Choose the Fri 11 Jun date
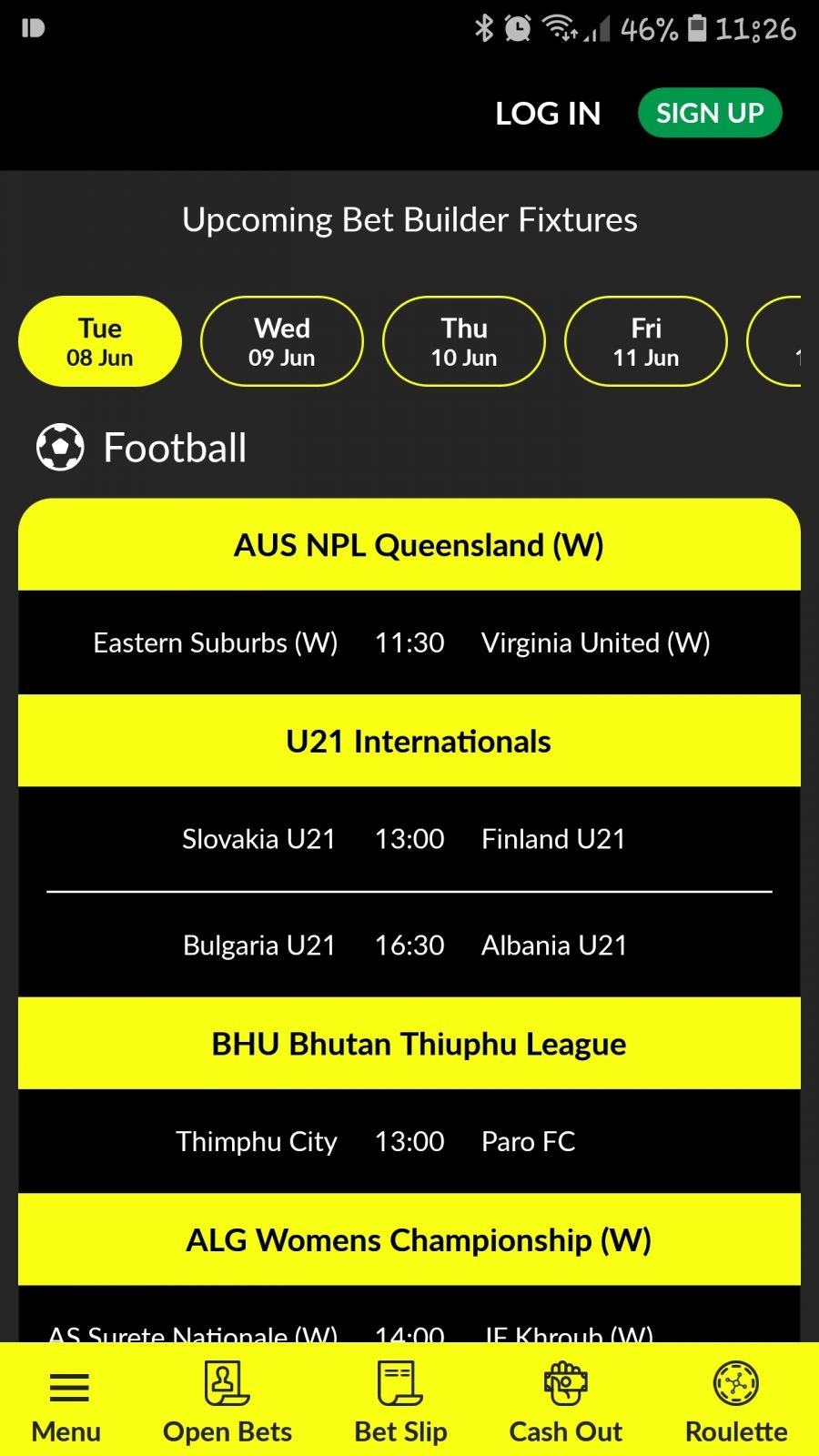The height and width of the screenshot is (1456, 819). pyautogui.click(x=646, y=341)
